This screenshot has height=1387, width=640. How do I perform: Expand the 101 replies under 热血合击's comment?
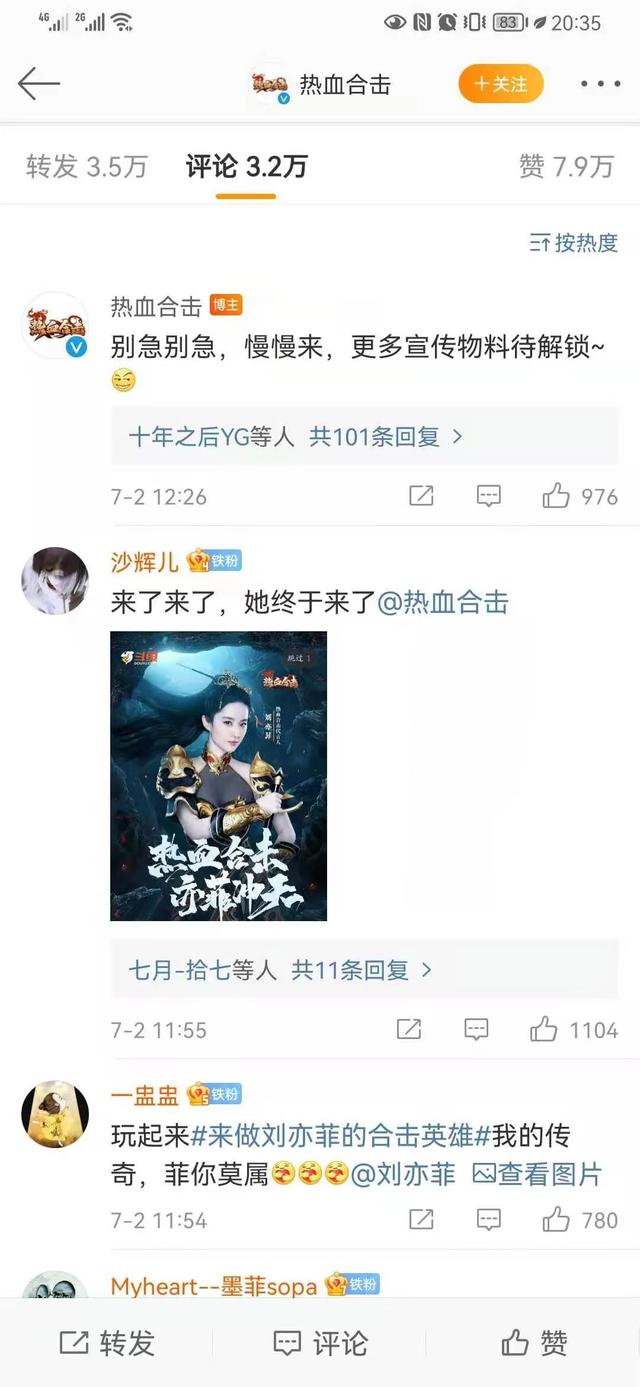pyautogui.click(x=296, y=437)
